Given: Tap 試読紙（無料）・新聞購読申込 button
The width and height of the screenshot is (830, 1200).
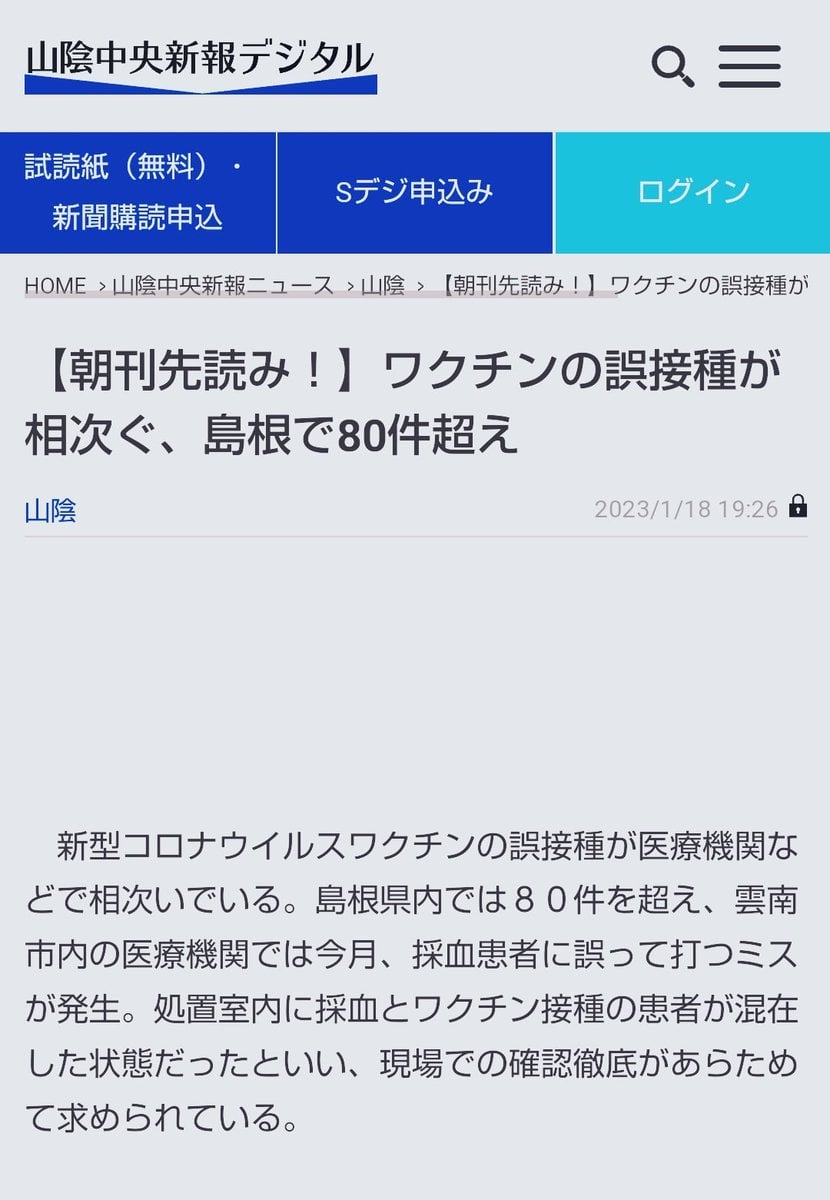Looking at the screenshot, I should click(x=137, y=192).
